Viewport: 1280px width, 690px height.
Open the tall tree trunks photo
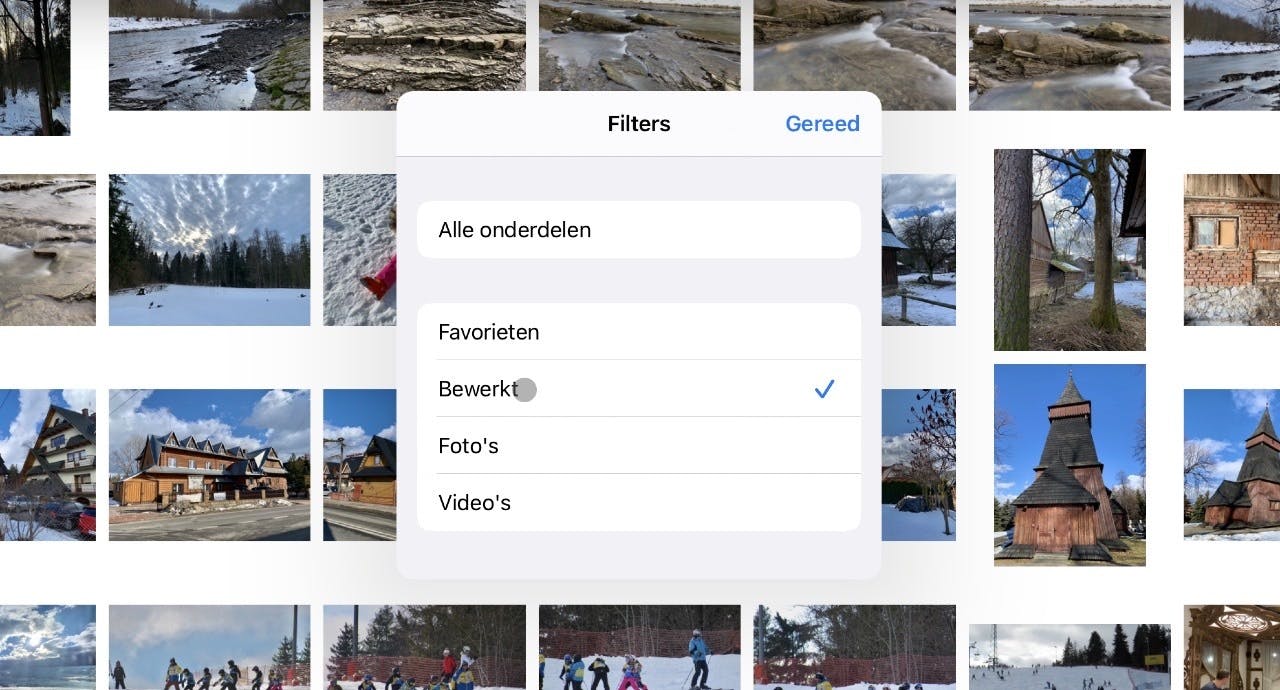pos(1069,250)
